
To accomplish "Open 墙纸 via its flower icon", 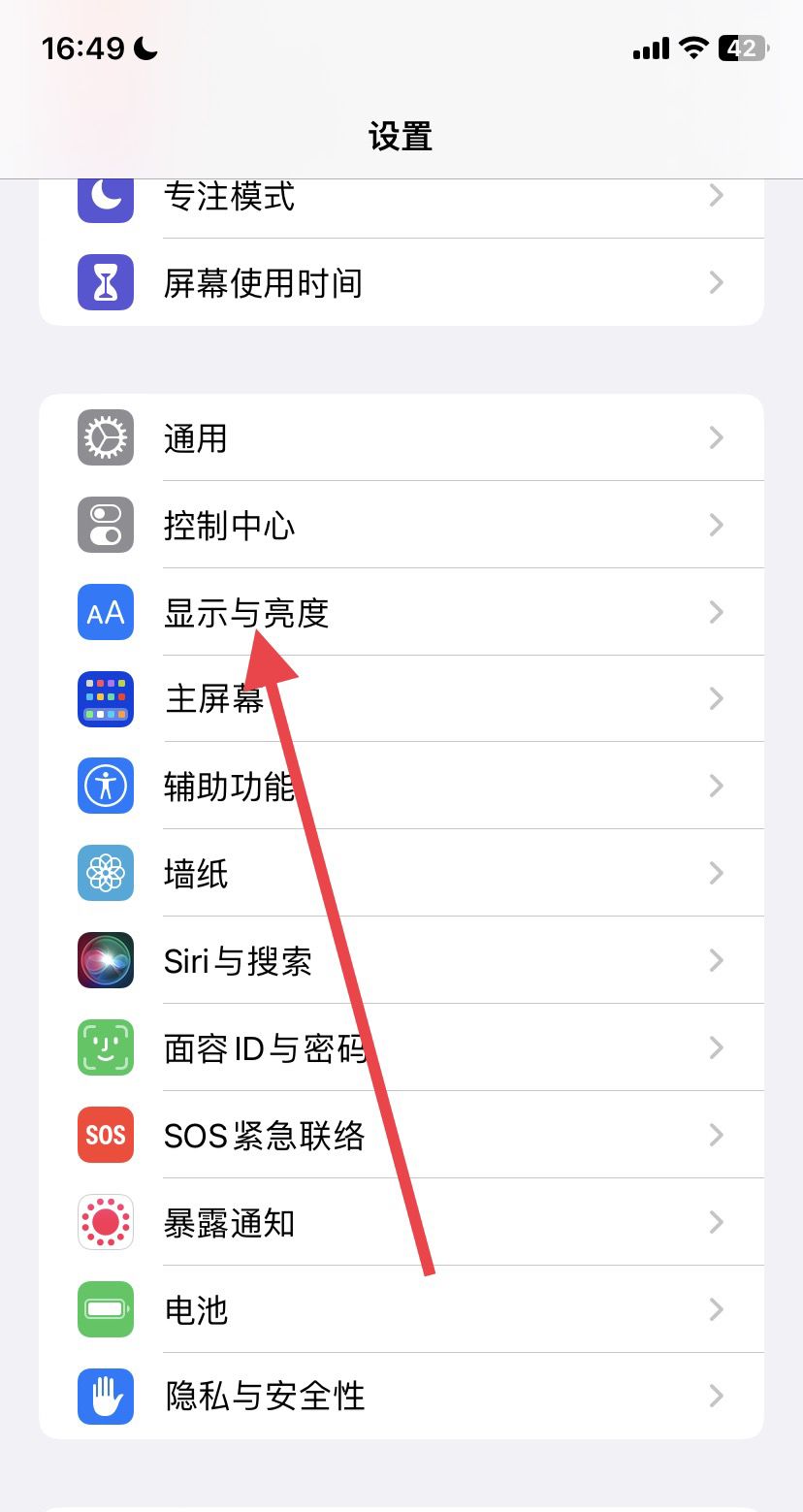I will coord(105,873).
